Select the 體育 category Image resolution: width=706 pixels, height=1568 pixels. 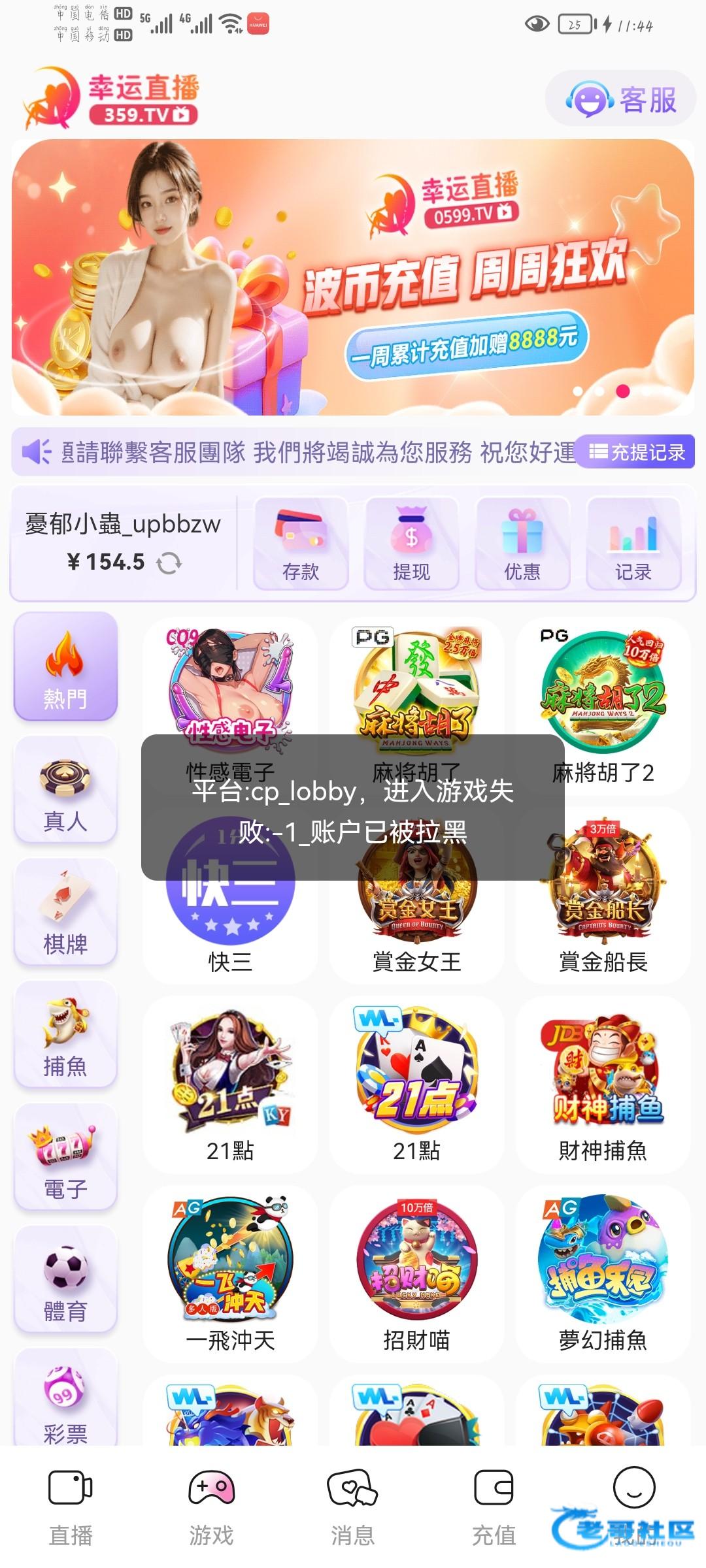pyautogui.click(x=65, y=1281)
